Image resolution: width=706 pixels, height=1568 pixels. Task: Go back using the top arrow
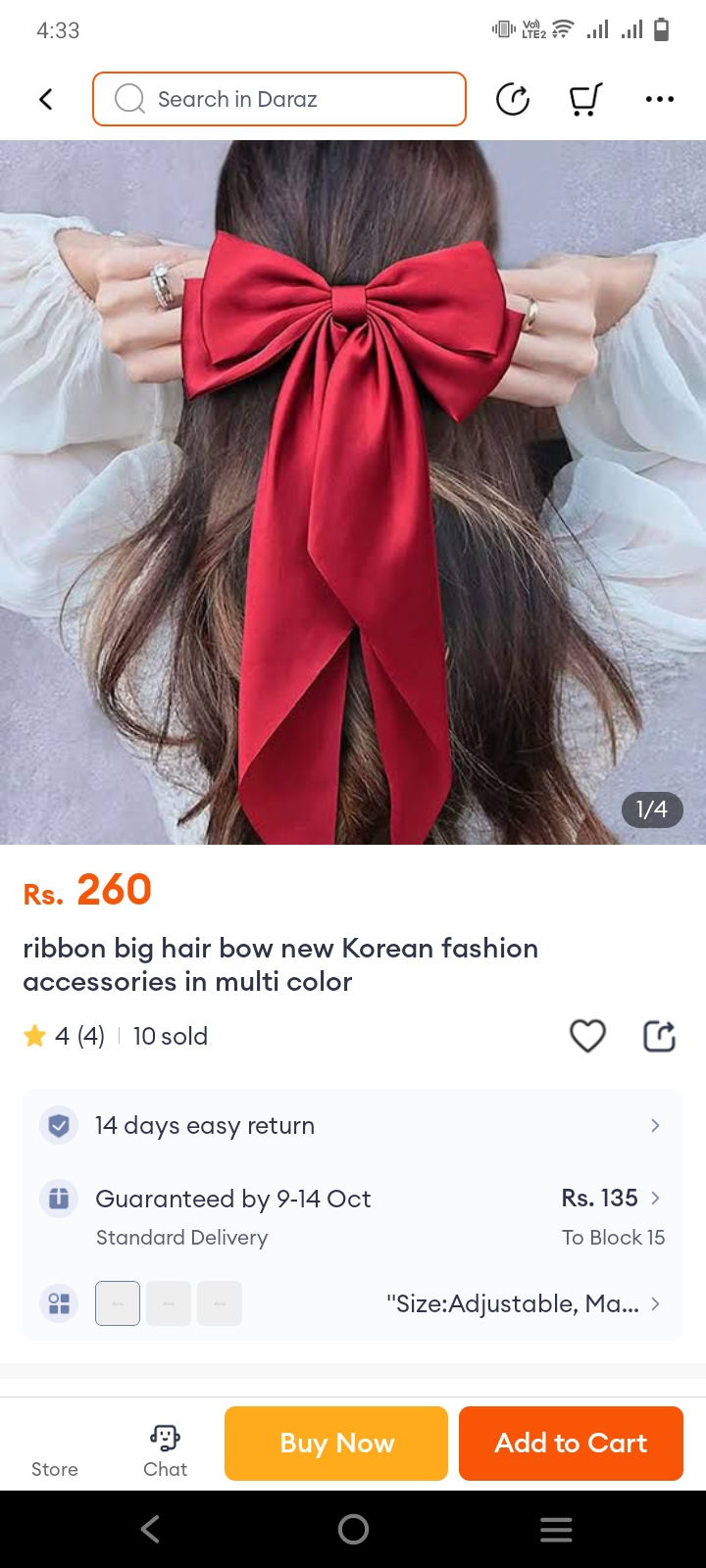pyautogui.click(x=45, y=99)
